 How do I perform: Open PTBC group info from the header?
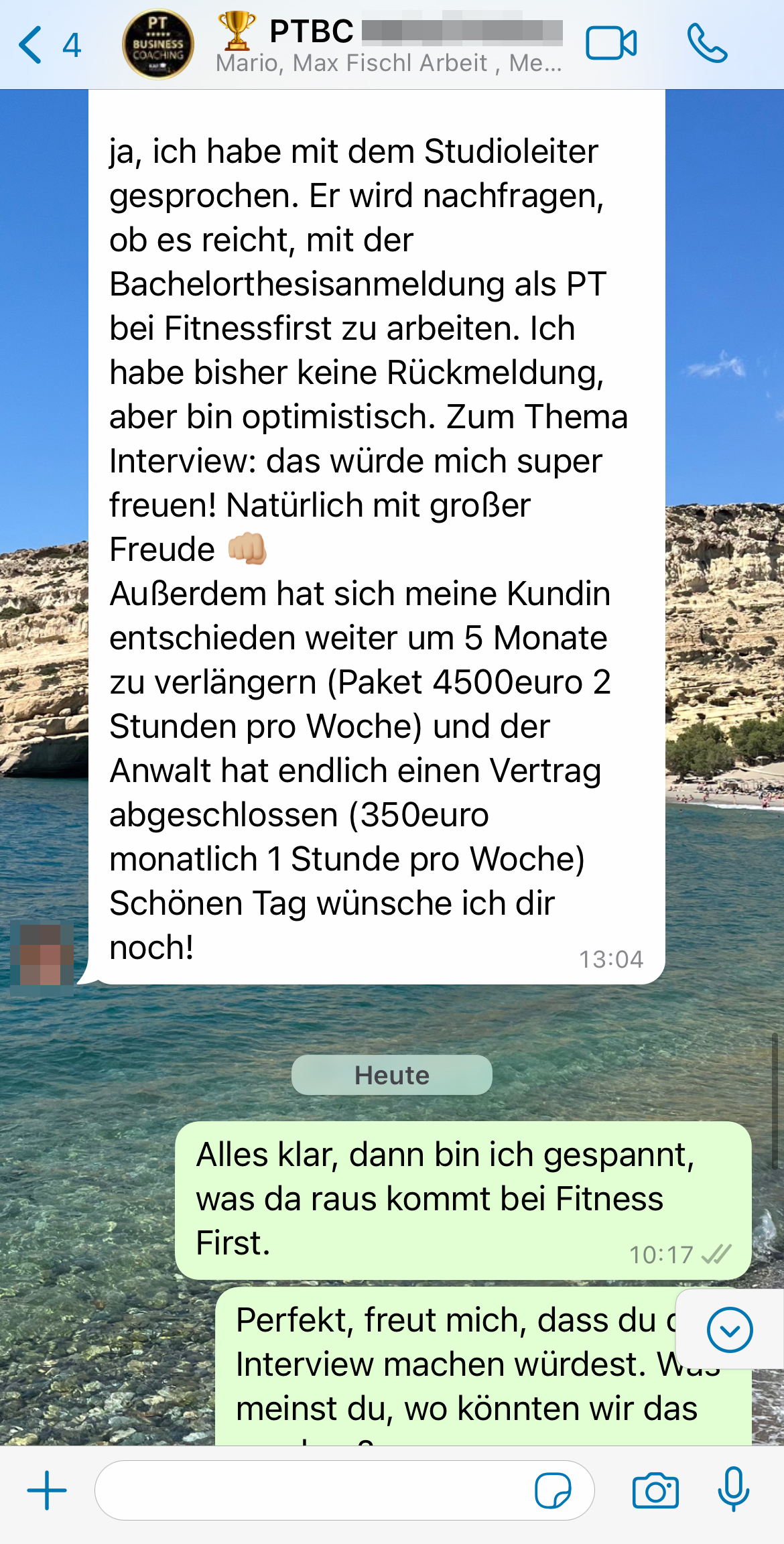[389, 46]
